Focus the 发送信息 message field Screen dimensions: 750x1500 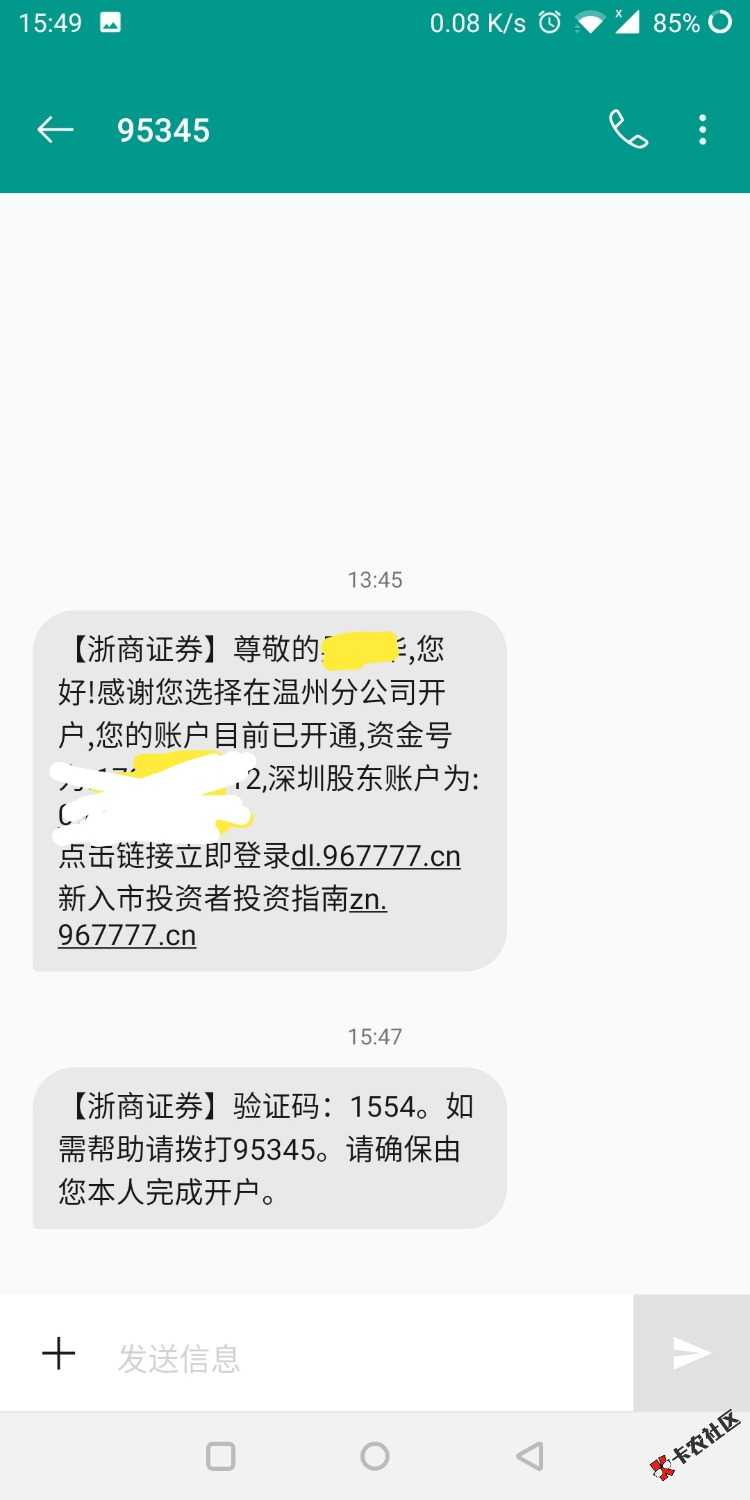click(x=360, y=1357)
